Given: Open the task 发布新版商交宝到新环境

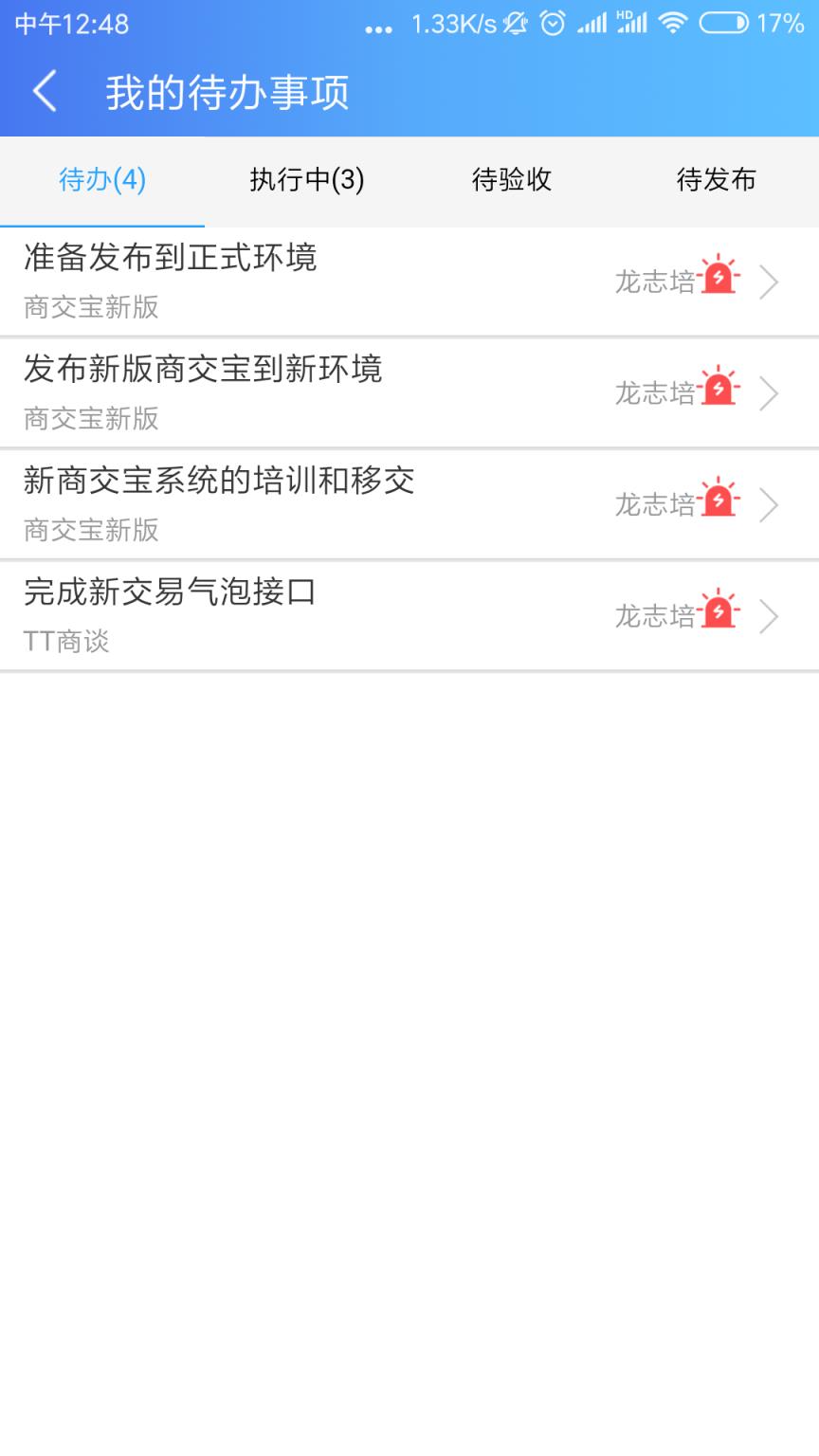Looking at the screenshot, I should (x=202, y=371).
